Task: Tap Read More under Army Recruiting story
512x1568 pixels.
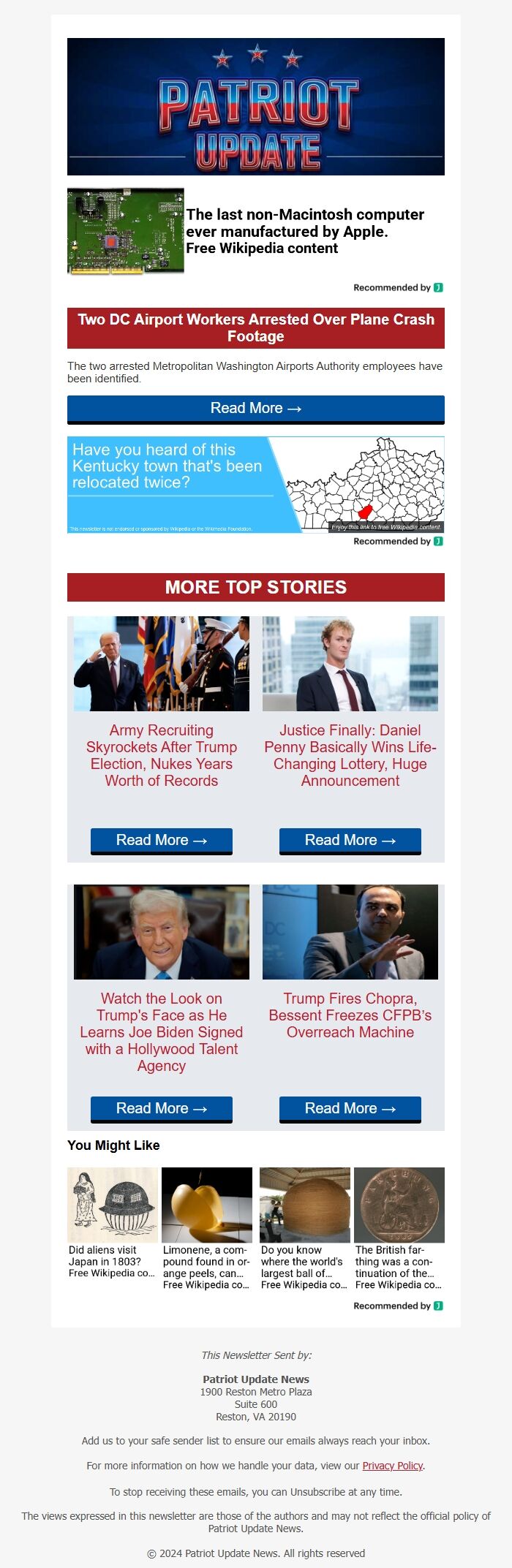Action: (x=161, y=841)
